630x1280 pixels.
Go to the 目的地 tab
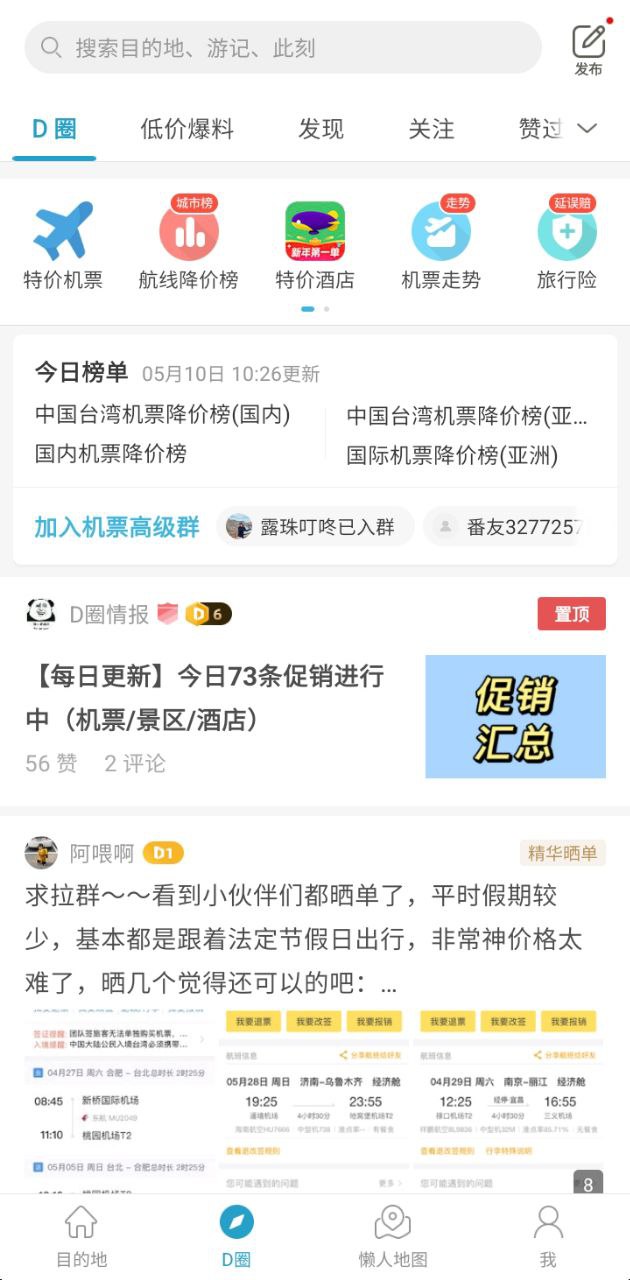(81, 1236)
